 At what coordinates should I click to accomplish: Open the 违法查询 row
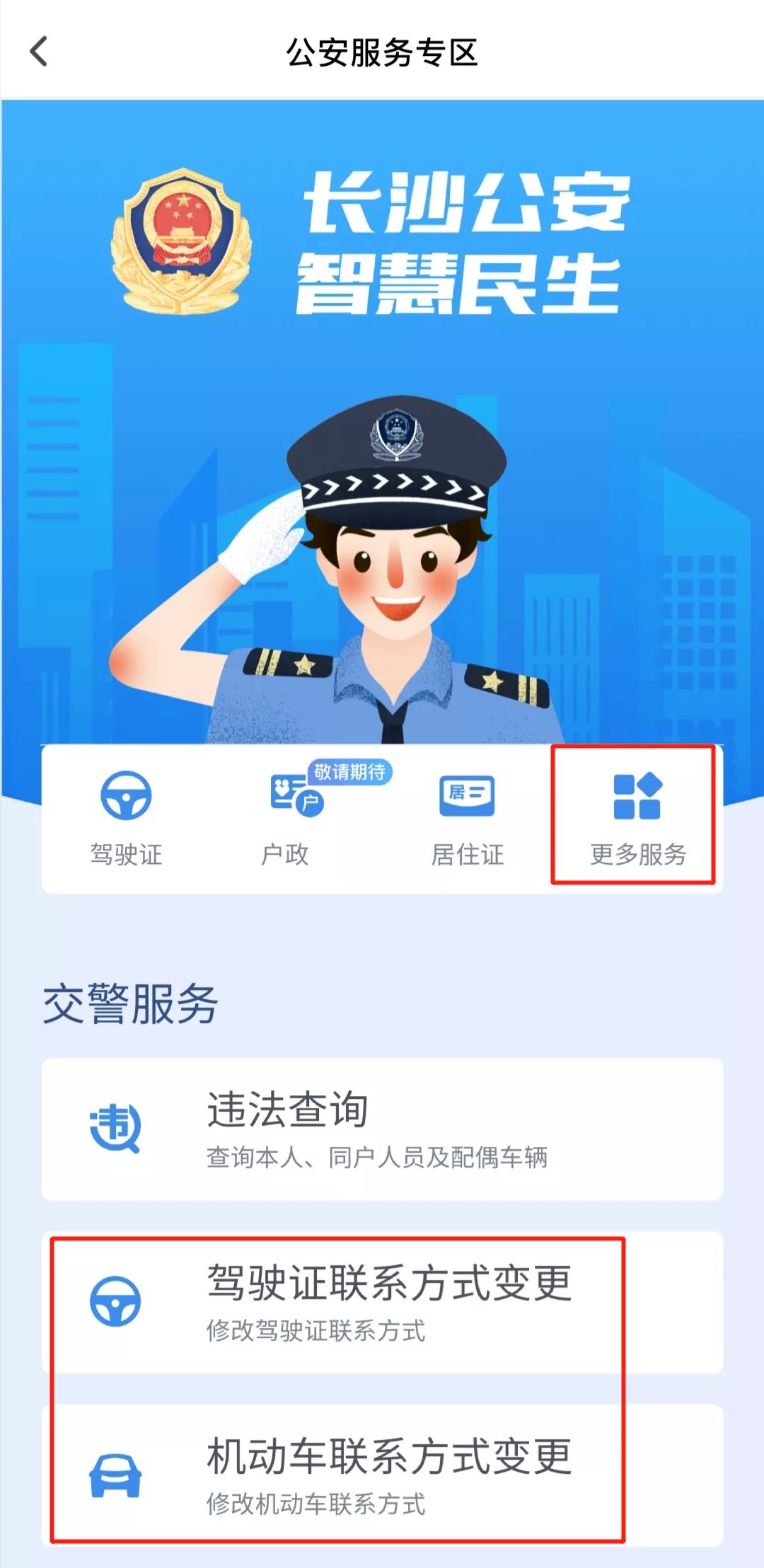[382, 1129]
